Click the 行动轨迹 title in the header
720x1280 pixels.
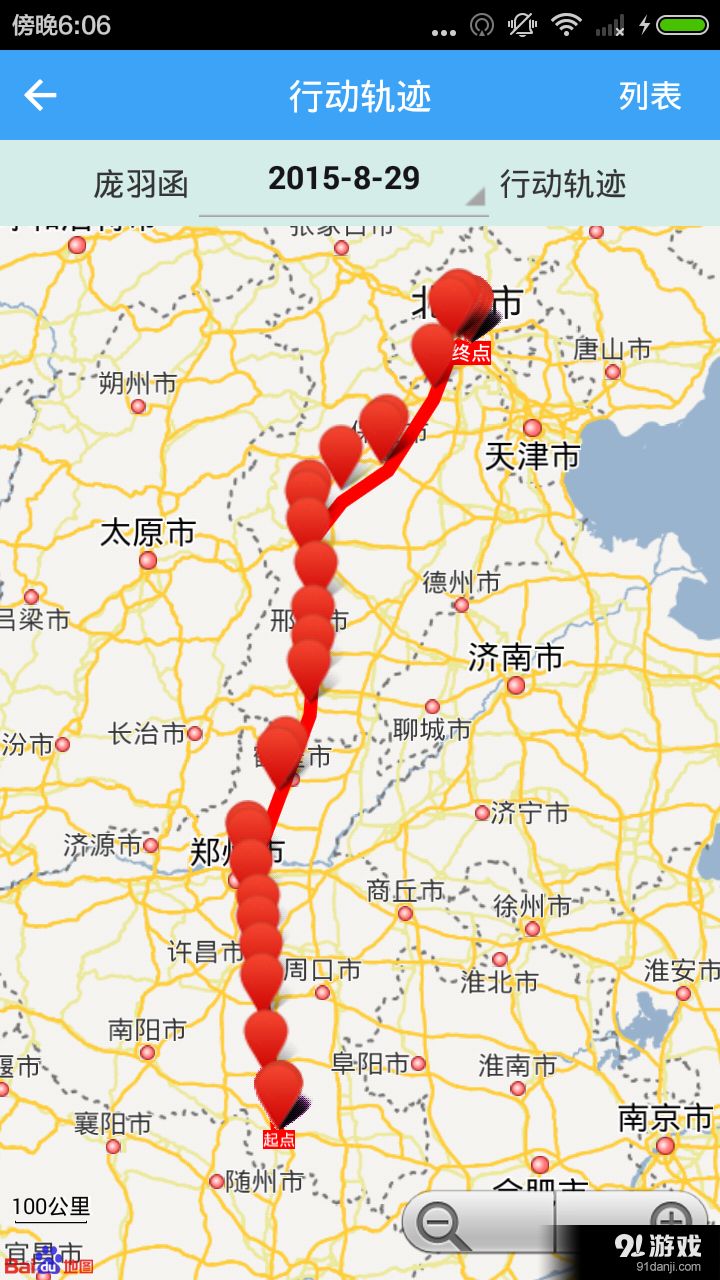(x=360, y=96)
